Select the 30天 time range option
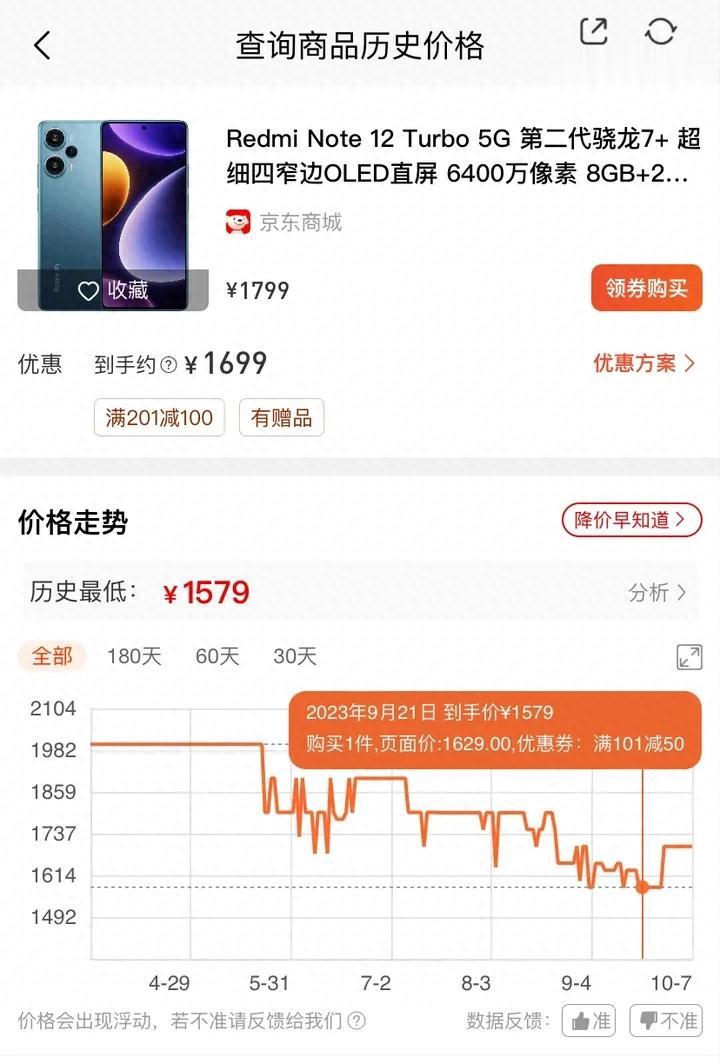 pyautogui.click(x=296, y=657)
